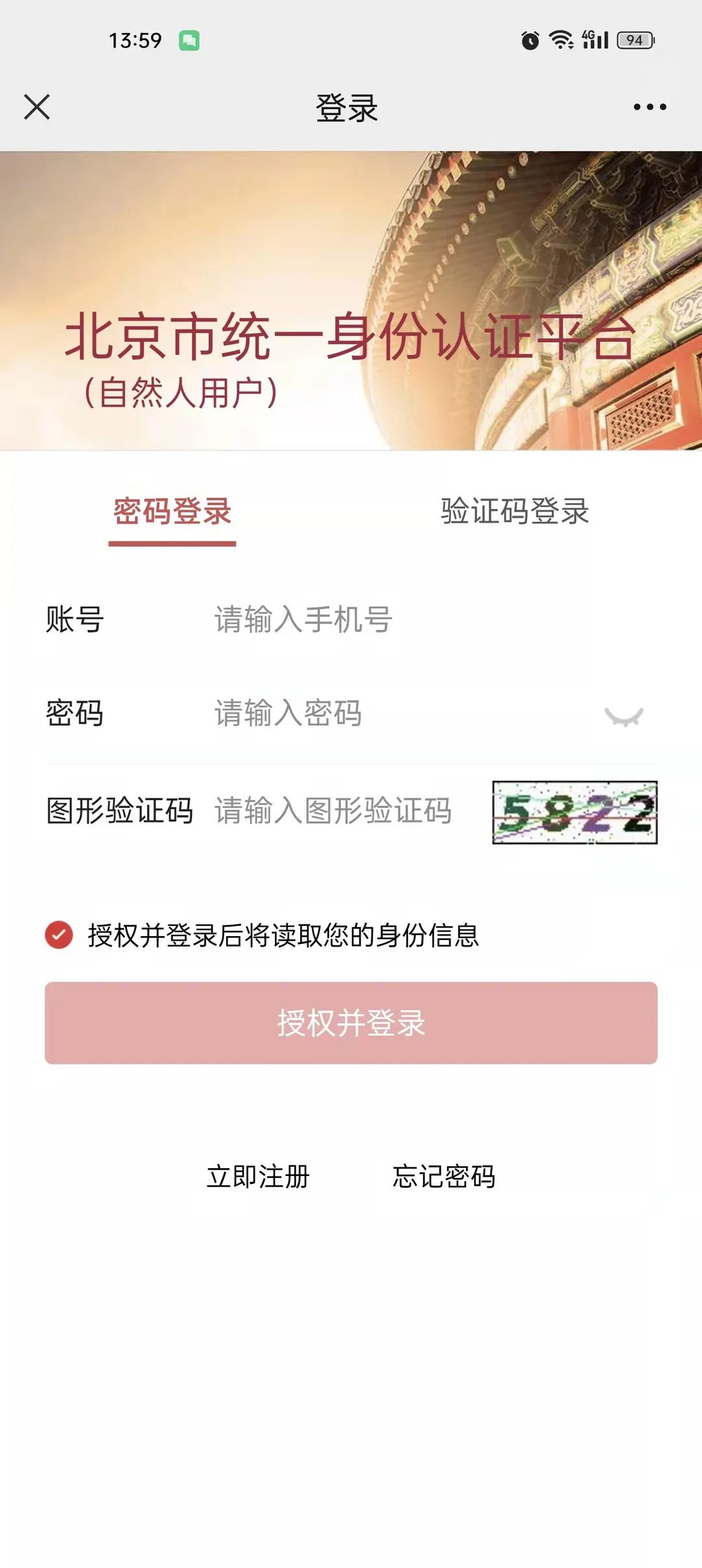702x1568 pixels.
Task: Switch to the 验证码登录 tab
Action: tap(515, 511)
